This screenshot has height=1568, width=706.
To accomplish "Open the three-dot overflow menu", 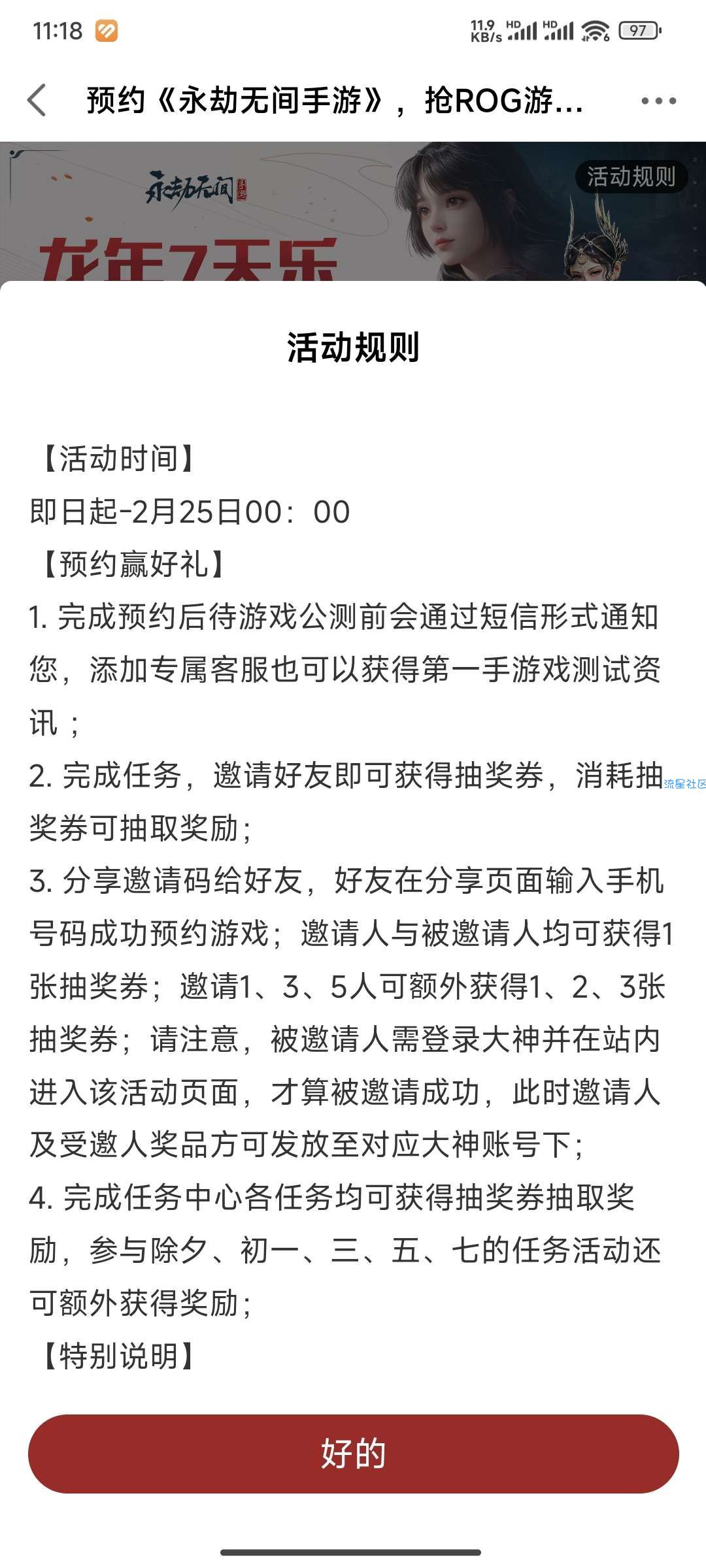I will (x=658, y=101).
